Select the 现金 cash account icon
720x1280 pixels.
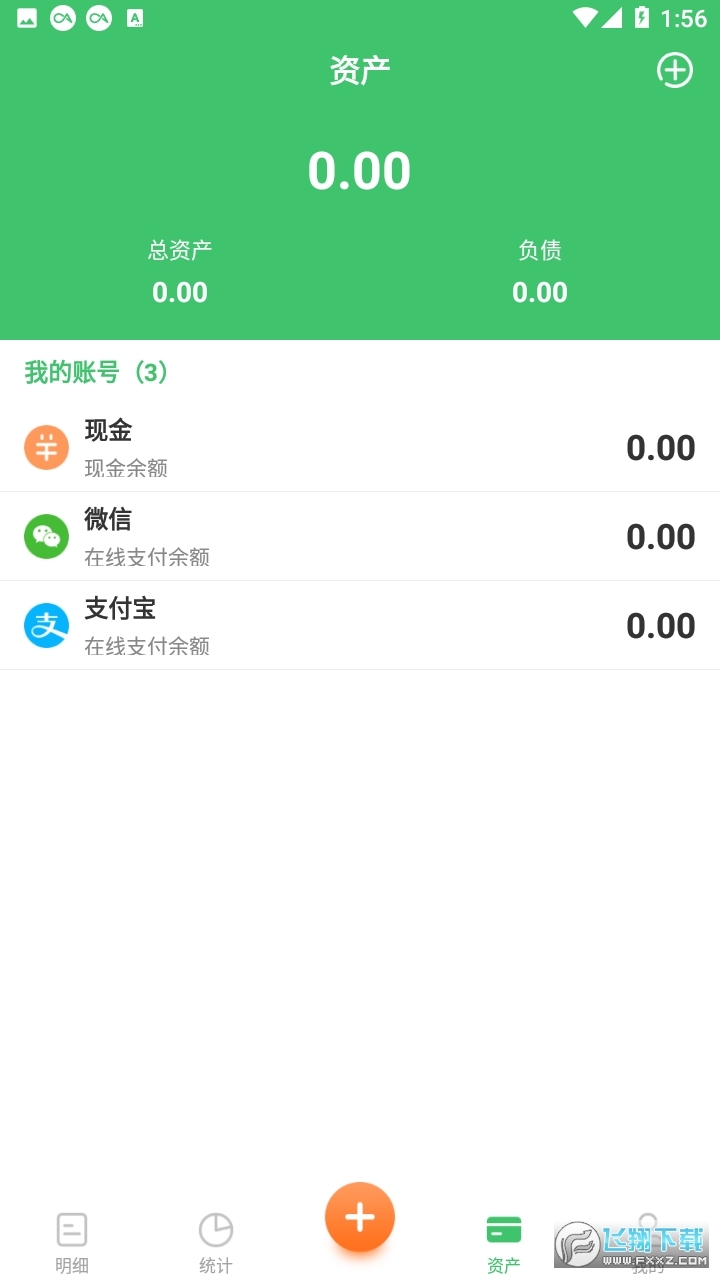[x=46, y=446]
